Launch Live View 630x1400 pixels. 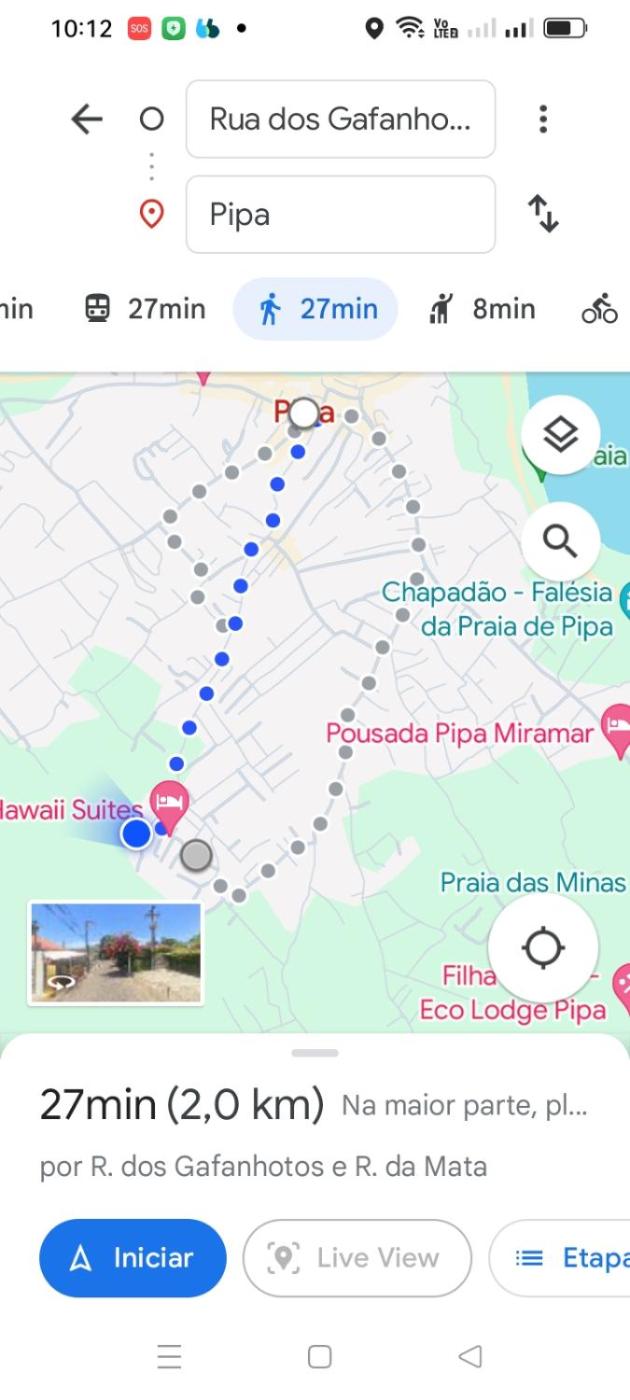pyautogui.click(x=356, y=1258)
